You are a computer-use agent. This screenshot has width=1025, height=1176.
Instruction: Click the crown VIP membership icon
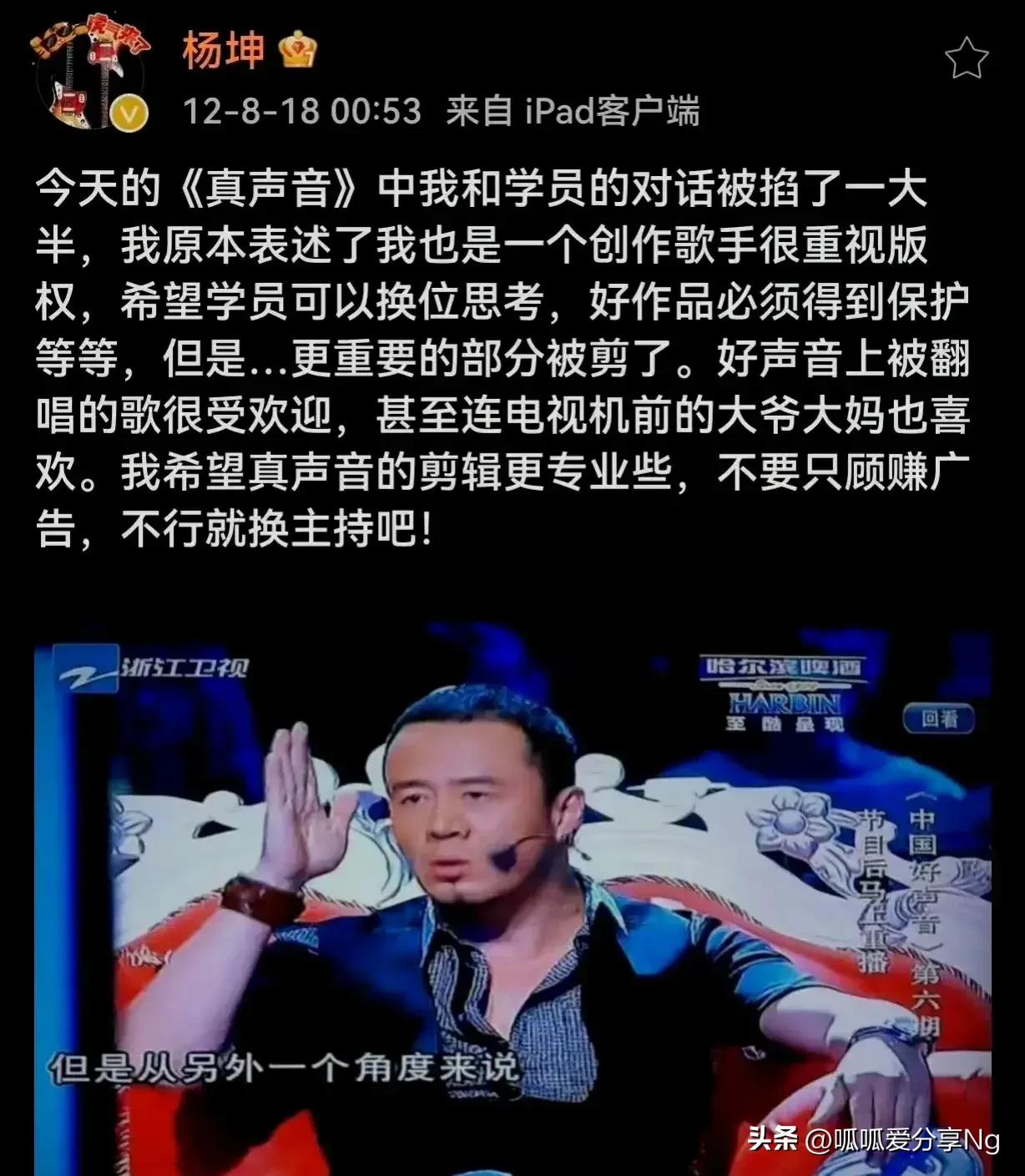(x=296, y=48)
